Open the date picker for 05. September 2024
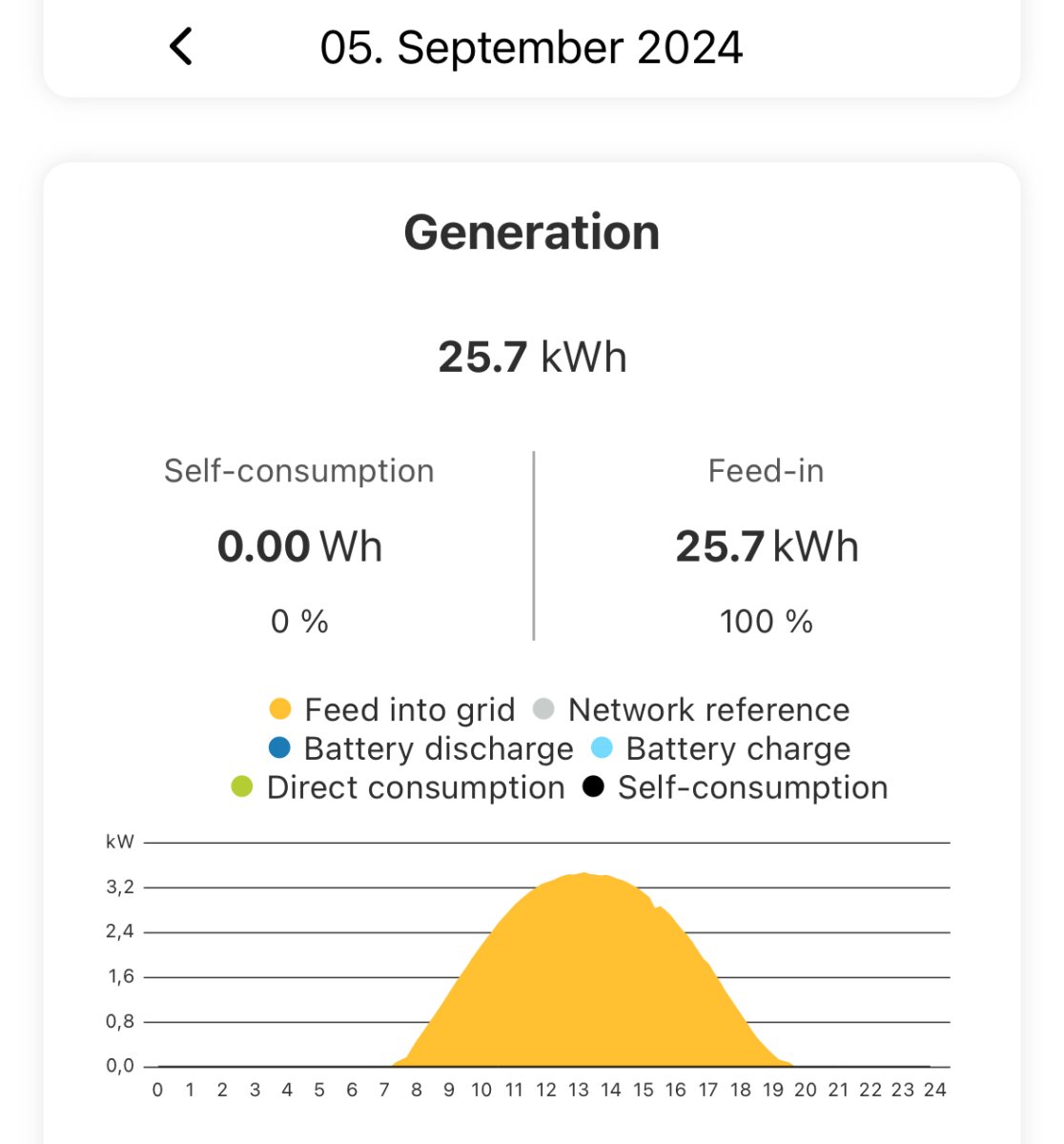The image size is (1064, 1144). (531, 48)
